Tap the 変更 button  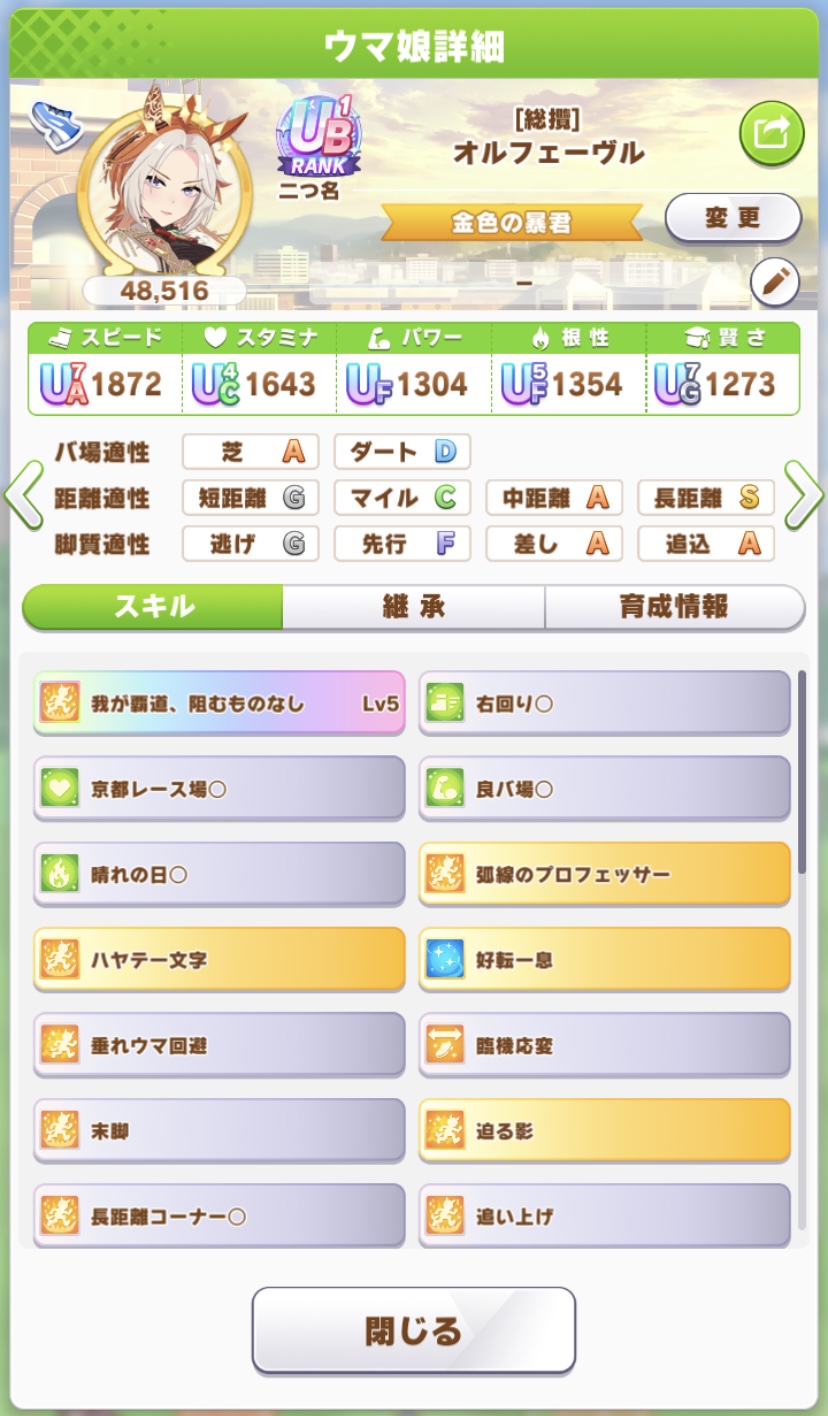733,218
